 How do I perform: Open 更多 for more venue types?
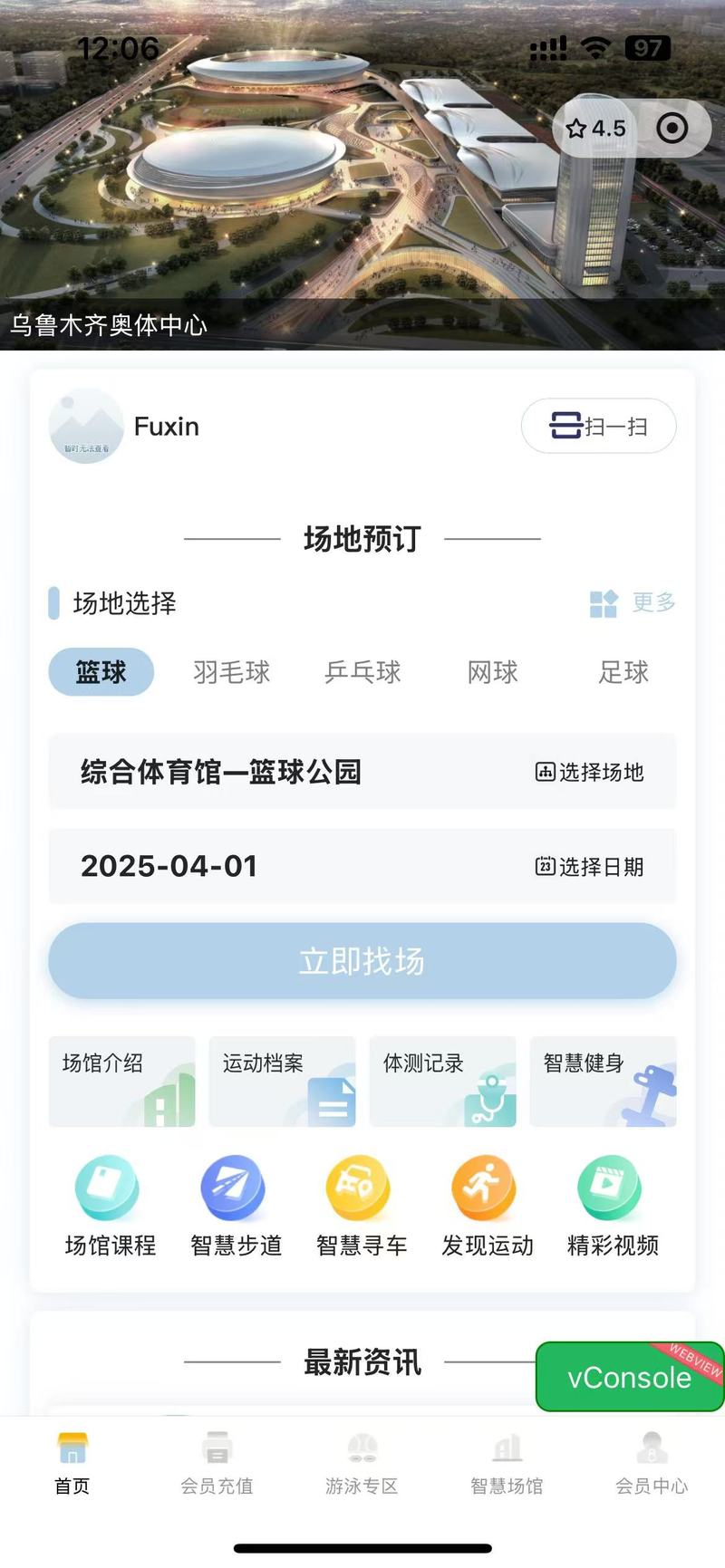coord(633,602)
